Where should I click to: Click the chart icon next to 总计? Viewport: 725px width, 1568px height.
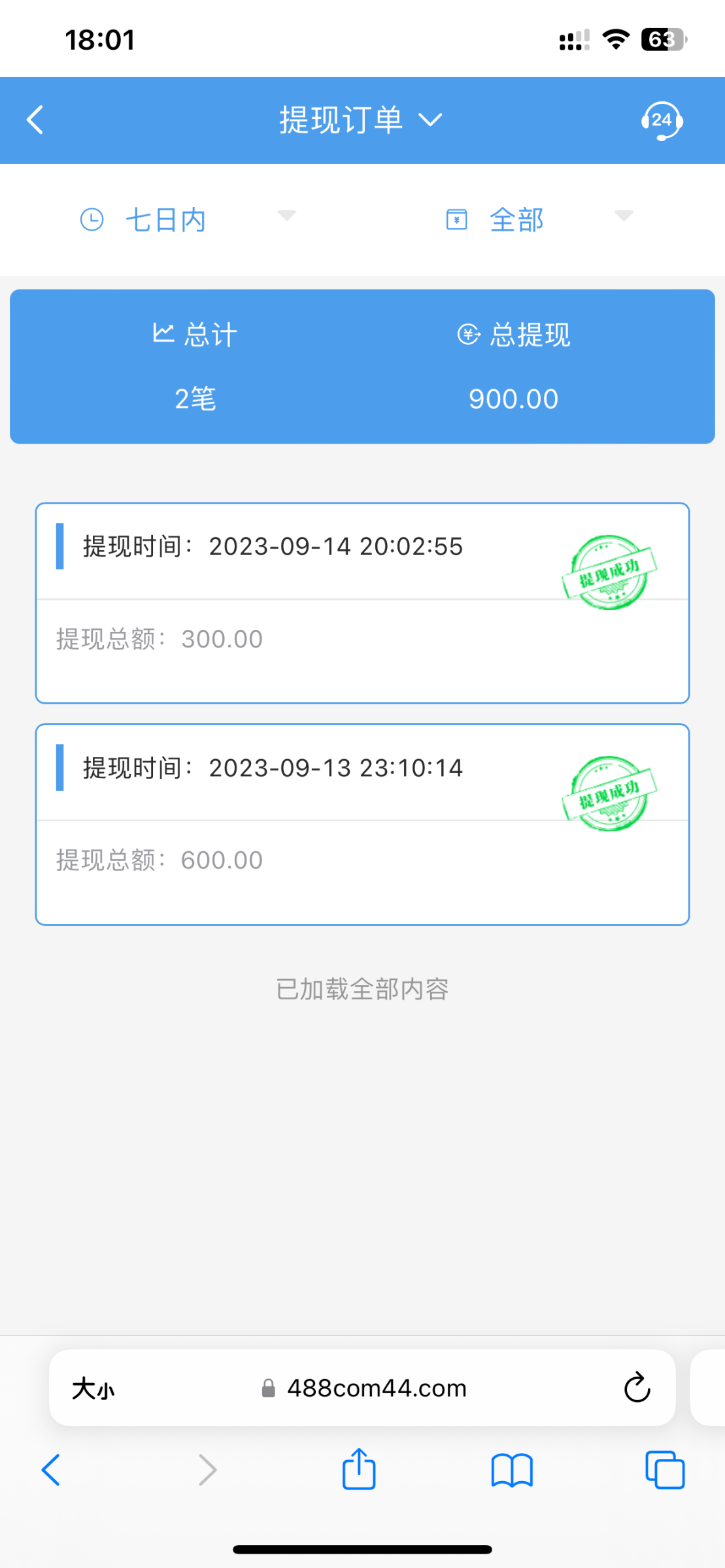click(163, 333)
